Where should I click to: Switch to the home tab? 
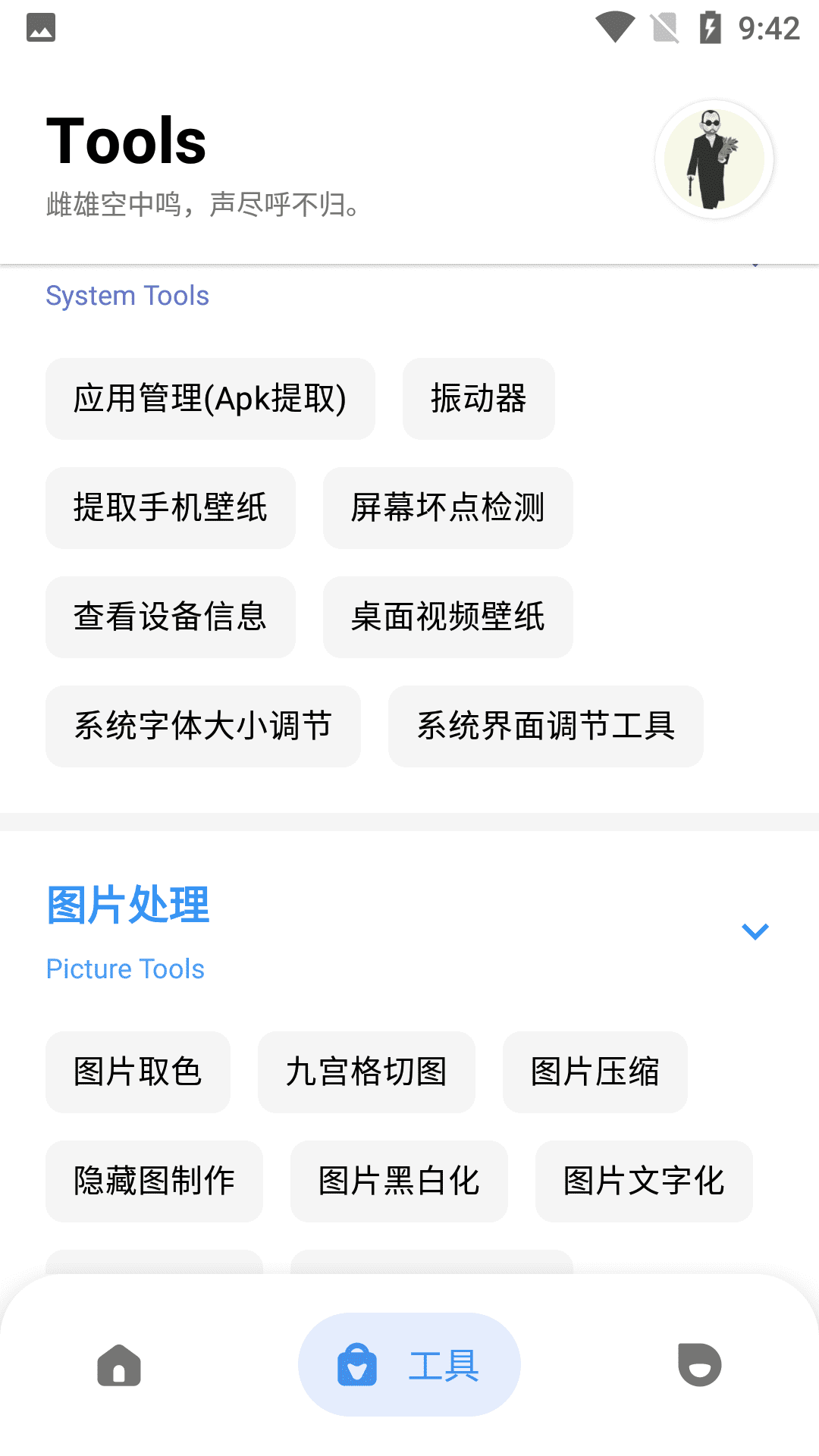point(119,1365)
